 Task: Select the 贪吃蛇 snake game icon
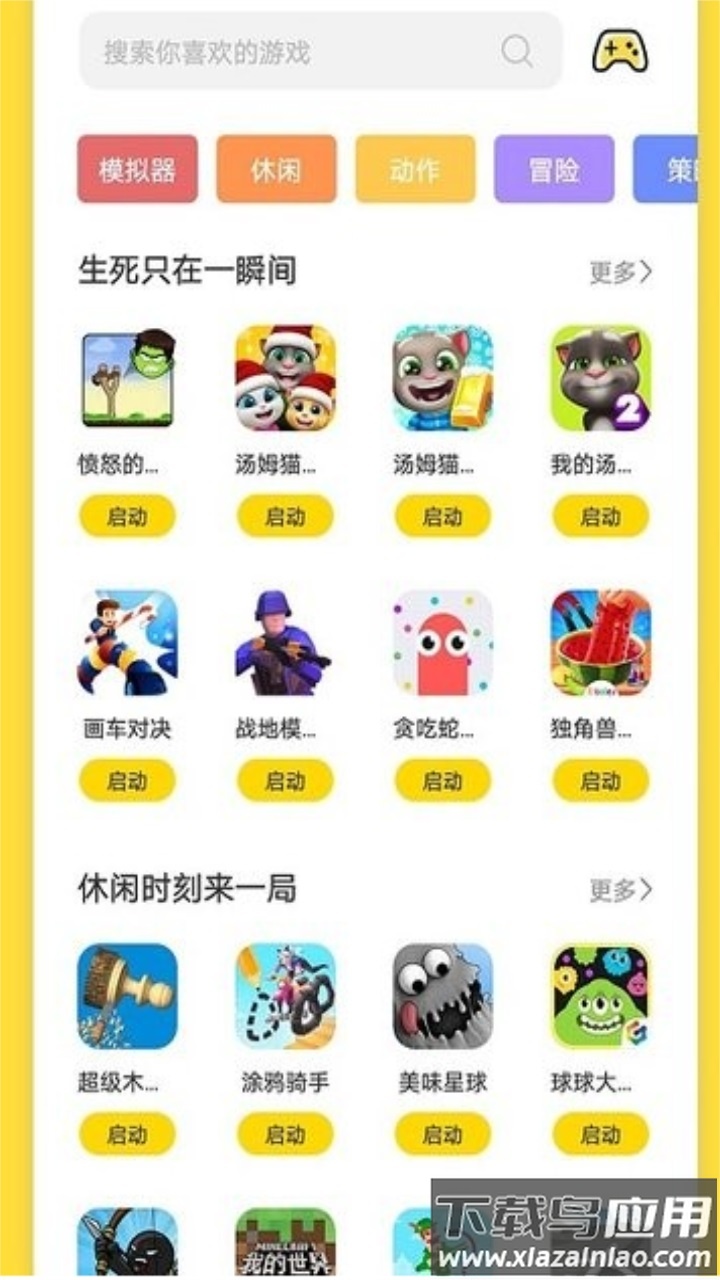coord(441,644)
